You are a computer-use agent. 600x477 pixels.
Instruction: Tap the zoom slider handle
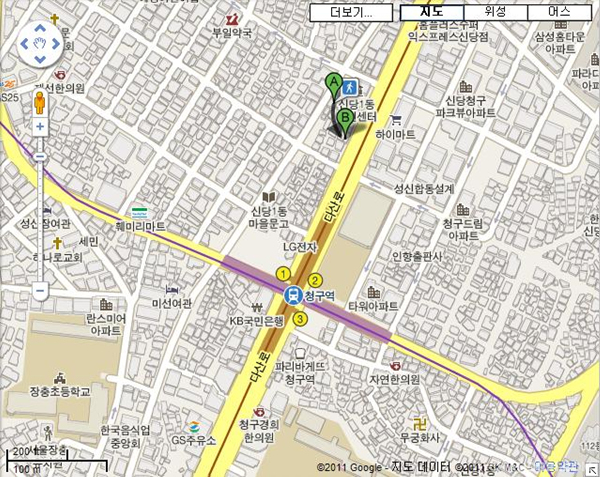point(40,158)
